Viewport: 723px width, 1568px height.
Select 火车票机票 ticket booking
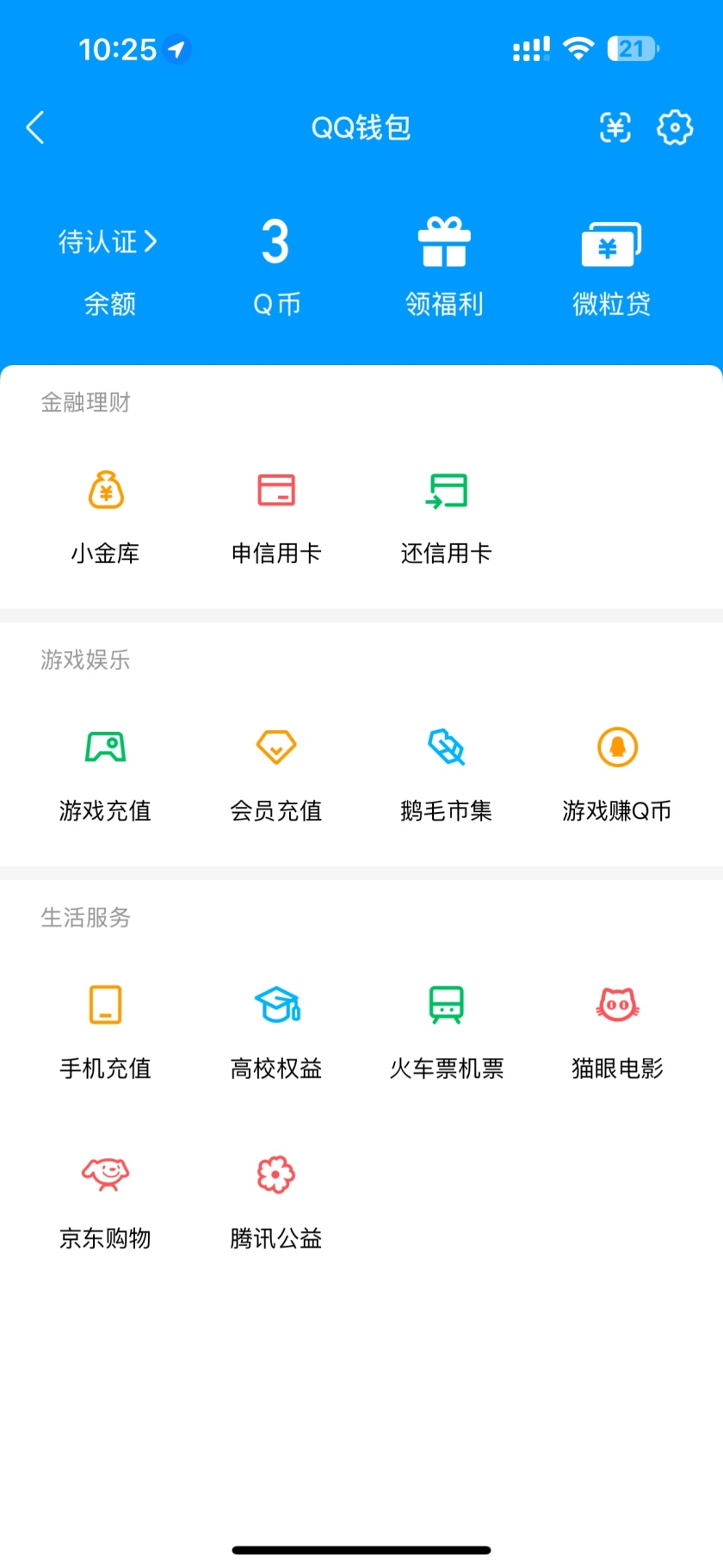446,1029
